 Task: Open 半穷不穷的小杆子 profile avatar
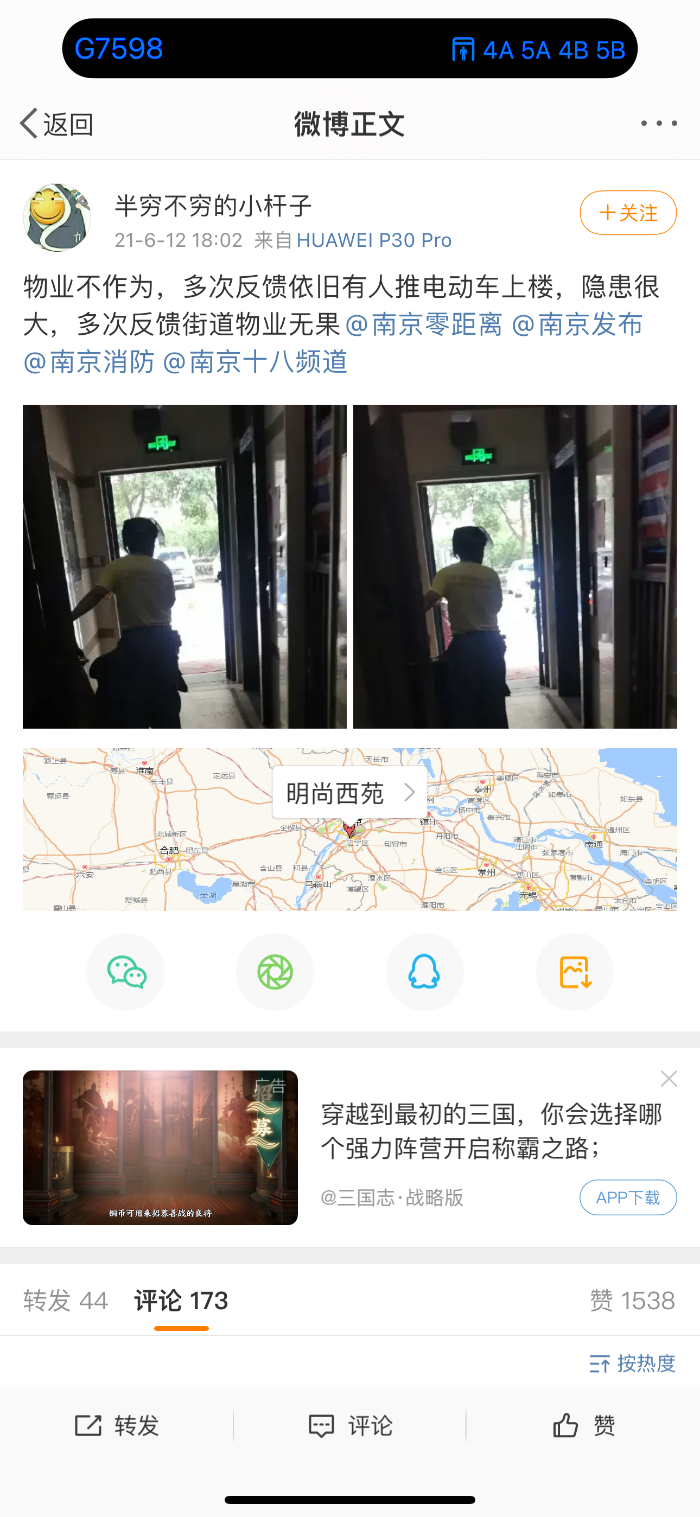pos(57,218)
